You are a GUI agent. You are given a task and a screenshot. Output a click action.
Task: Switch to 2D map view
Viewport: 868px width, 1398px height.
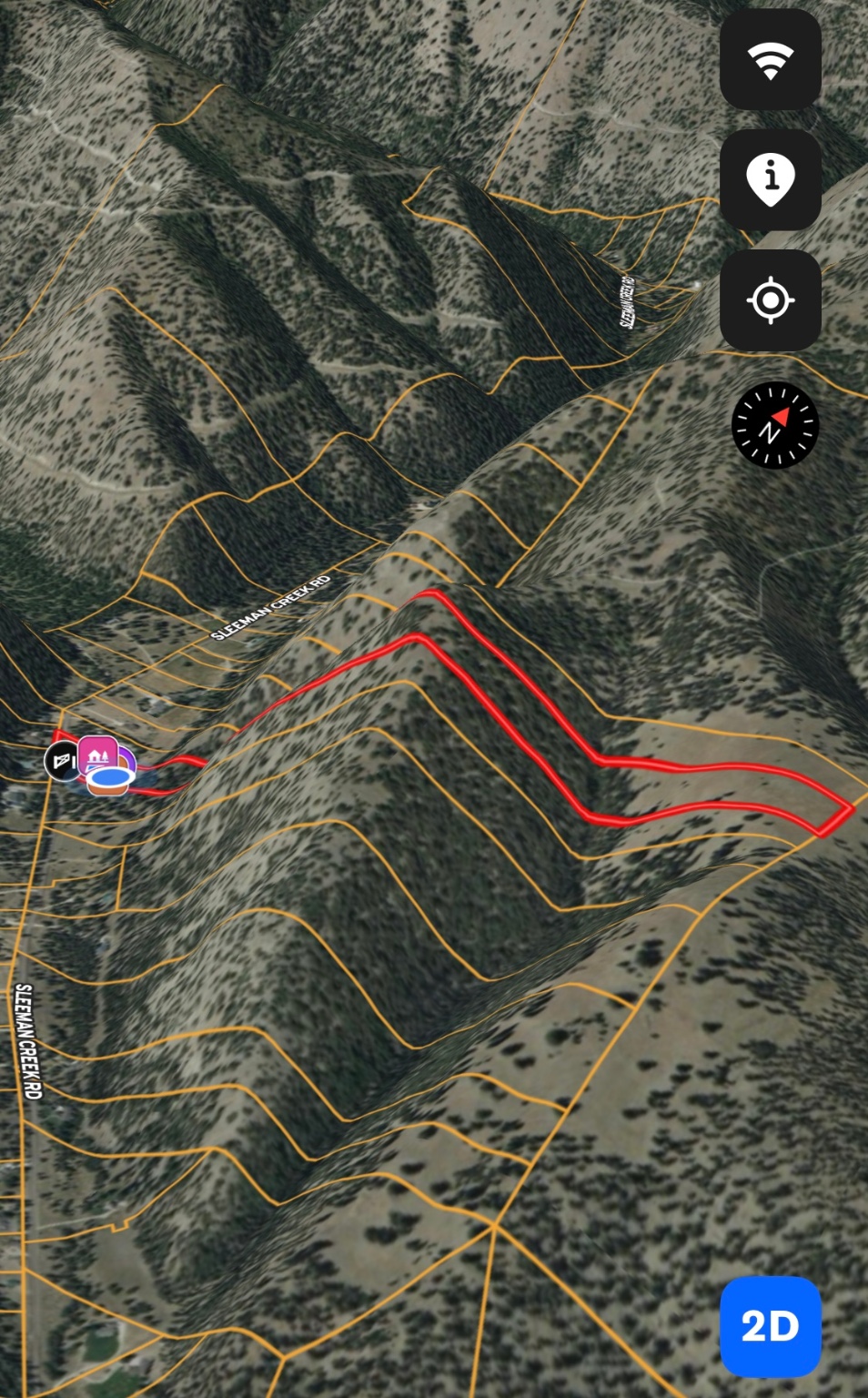pyautogui.click(x=771, y=1327)
